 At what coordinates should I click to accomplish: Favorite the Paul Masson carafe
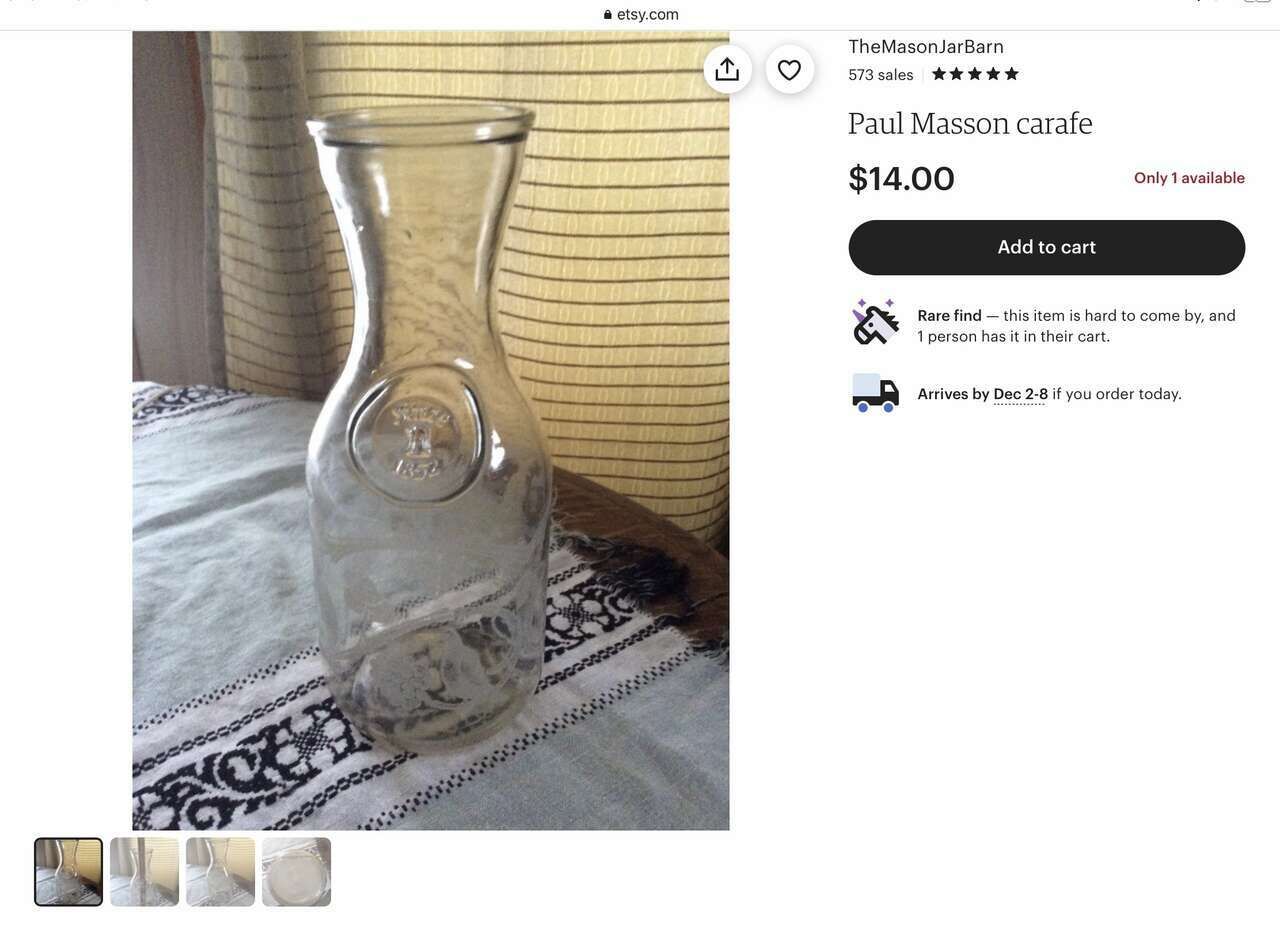789,70
